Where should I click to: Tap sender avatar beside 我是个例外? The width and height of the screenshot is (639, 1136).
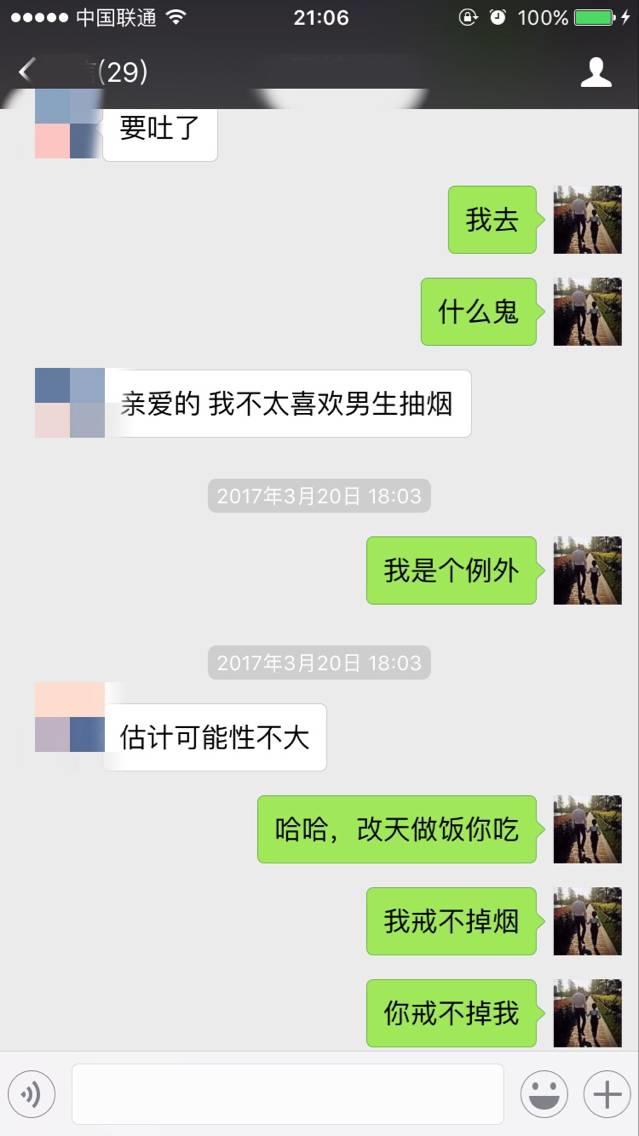coord(587,570)
